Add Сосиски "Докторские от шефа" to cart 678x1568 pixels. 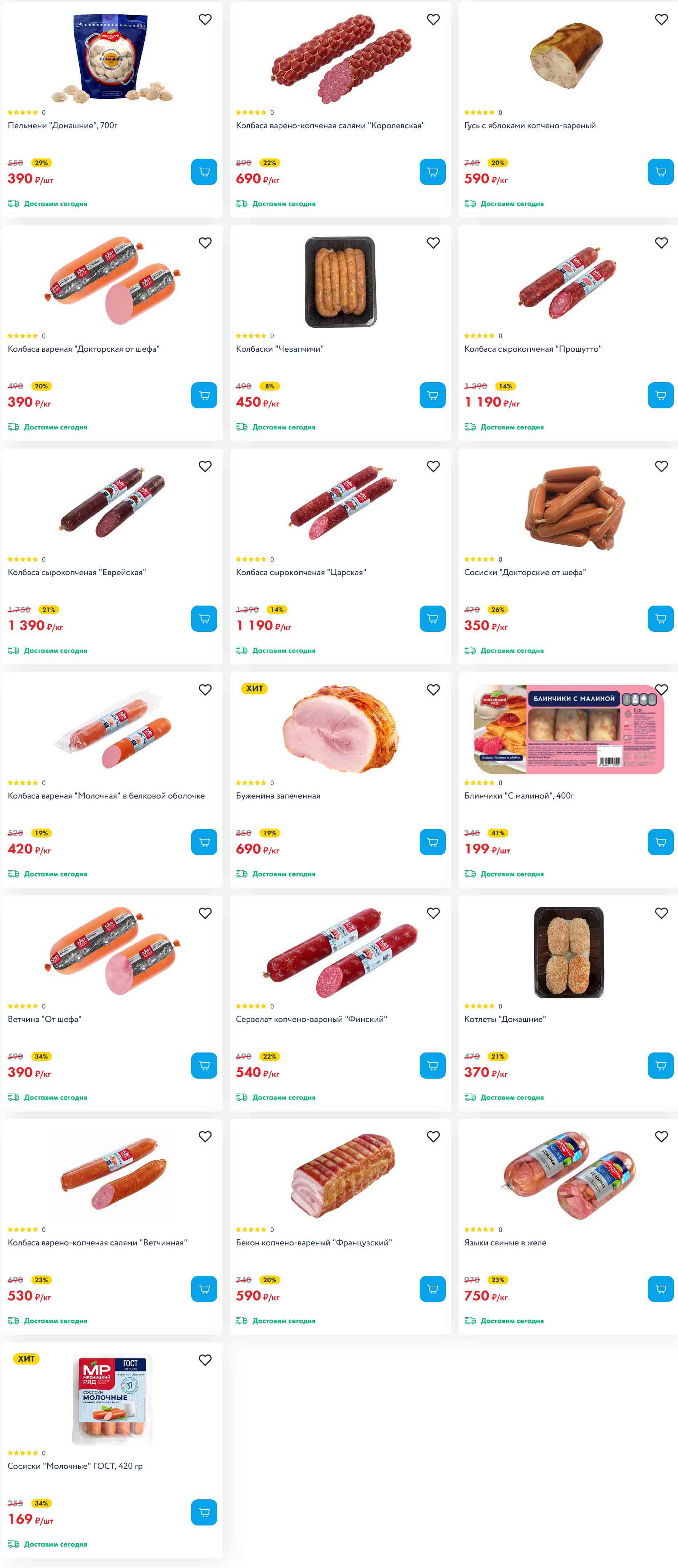660,618
